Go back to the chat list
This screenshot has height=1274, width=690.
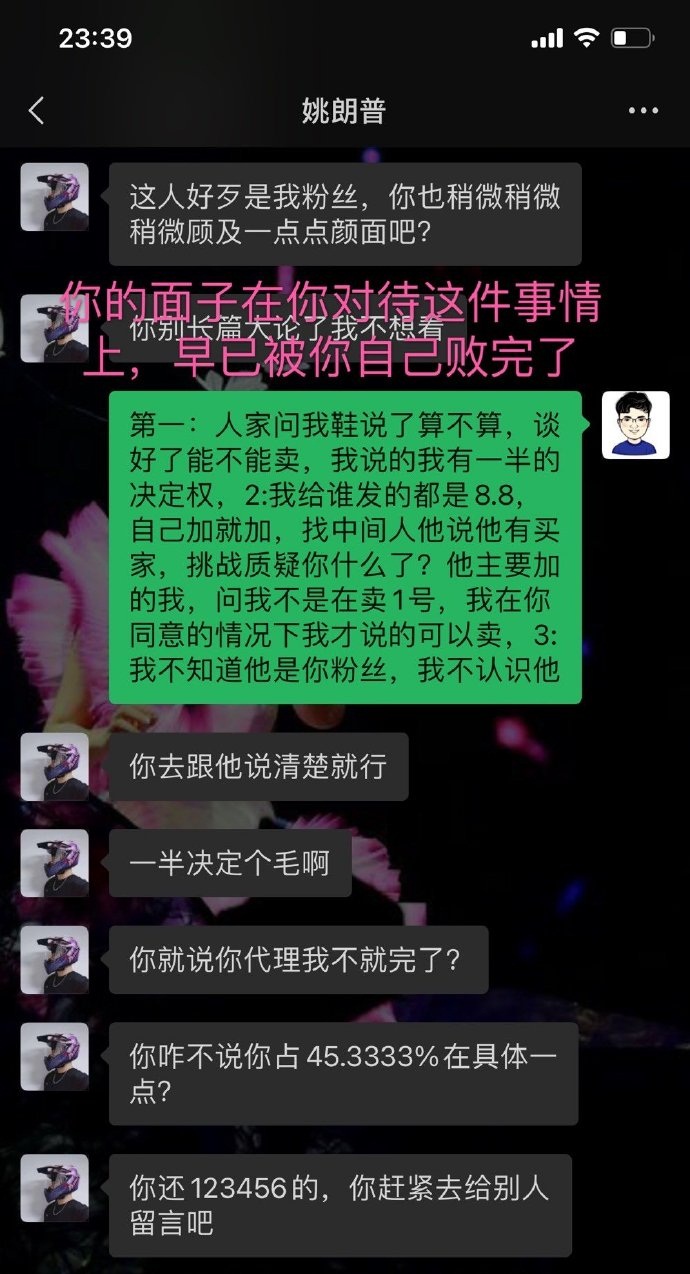[37, 111]
